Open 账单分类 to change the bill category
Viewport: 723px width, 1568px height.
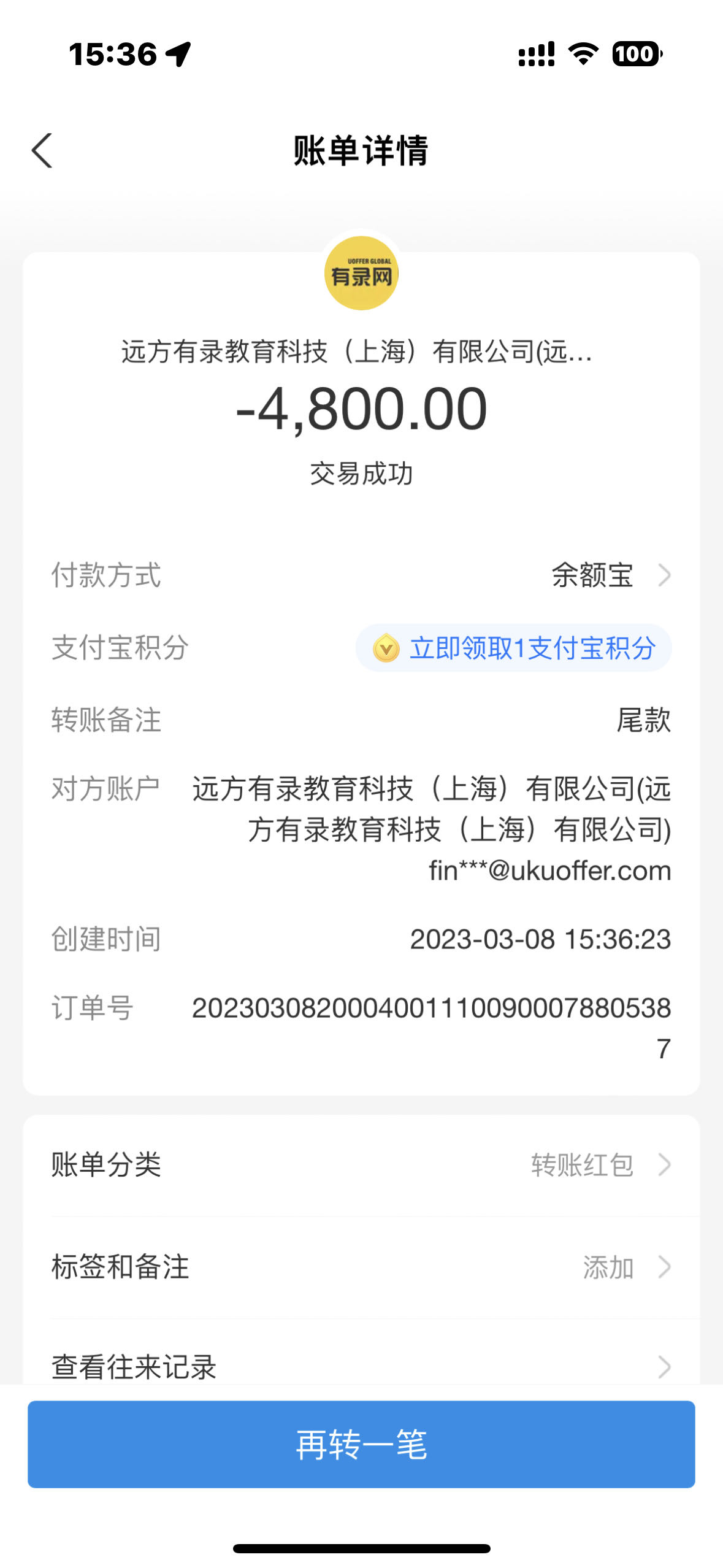coord(361,1164)
